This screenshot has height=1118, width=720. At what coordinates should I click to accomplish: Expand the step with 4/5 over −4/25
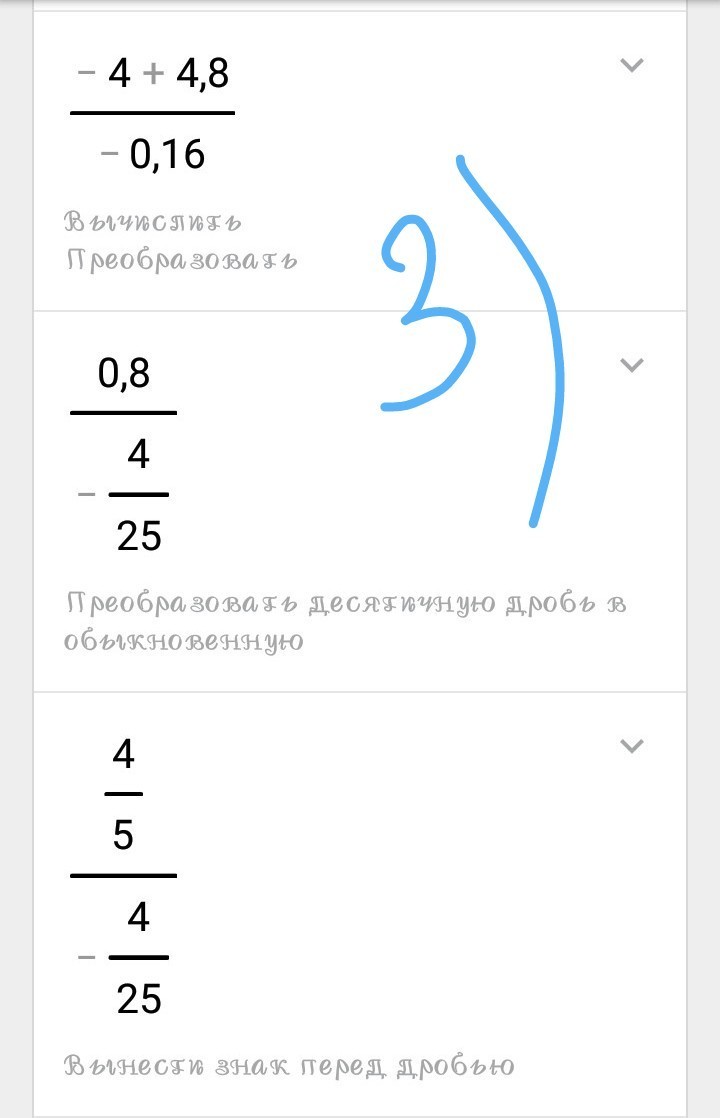(x=631, y=746)
